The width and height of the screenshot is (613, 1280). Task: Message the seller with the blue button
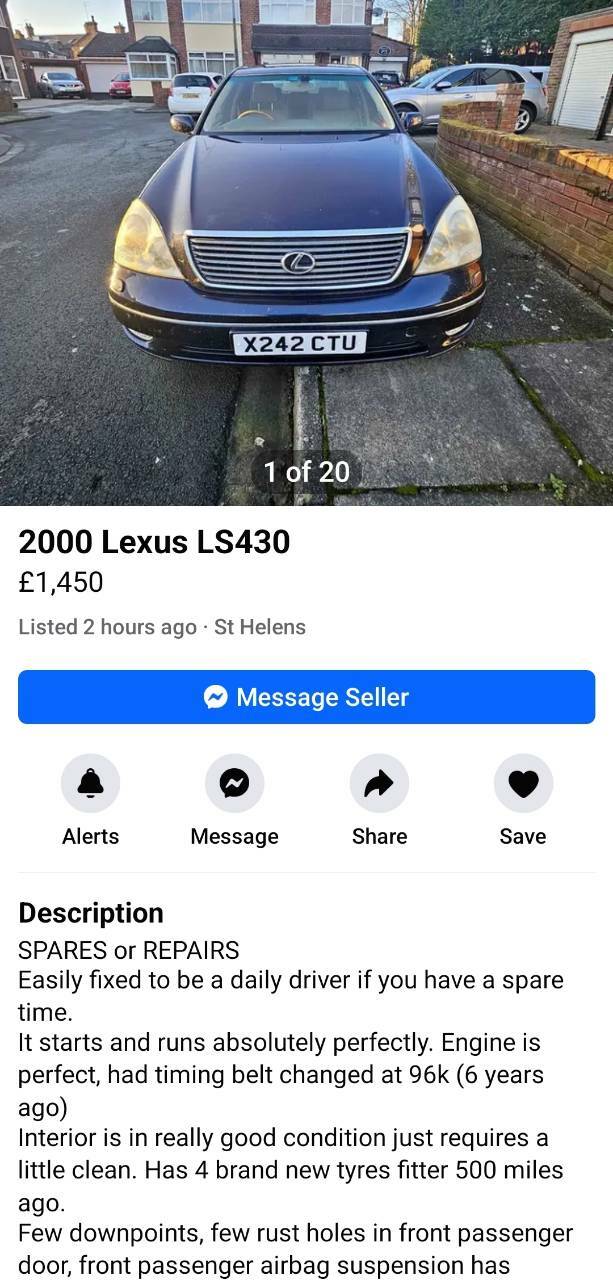coord(306,697)
